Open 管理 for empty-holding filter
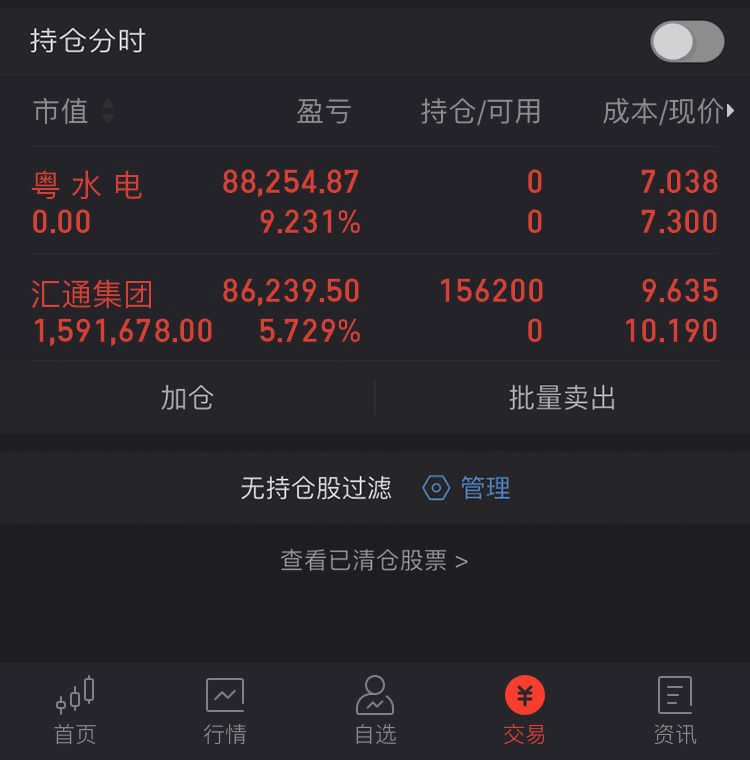Viewport: 750px width, 760px height. point(468,488)
